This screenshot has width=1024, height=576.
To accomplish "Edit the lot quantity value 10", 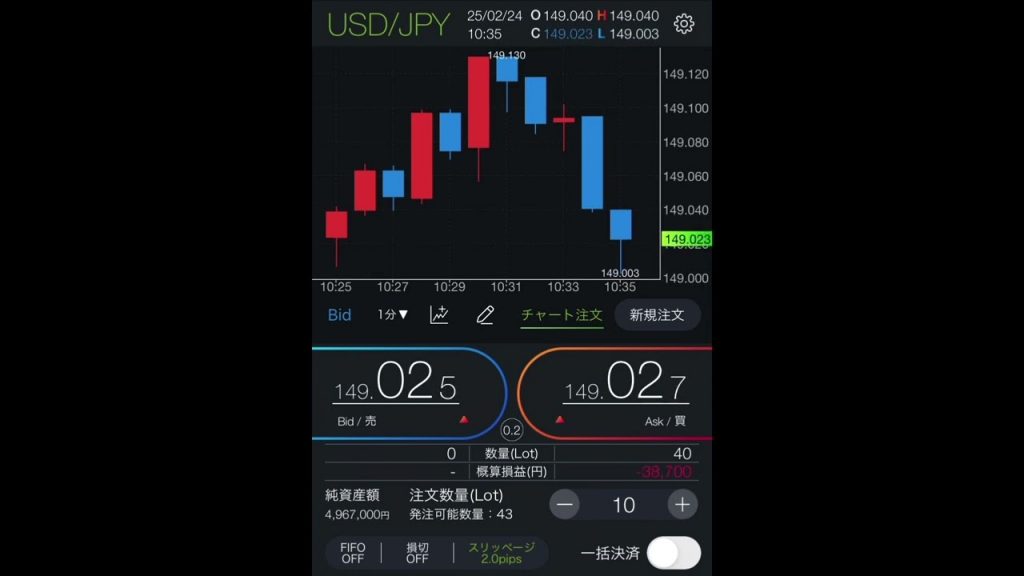I will coord(623,505).
